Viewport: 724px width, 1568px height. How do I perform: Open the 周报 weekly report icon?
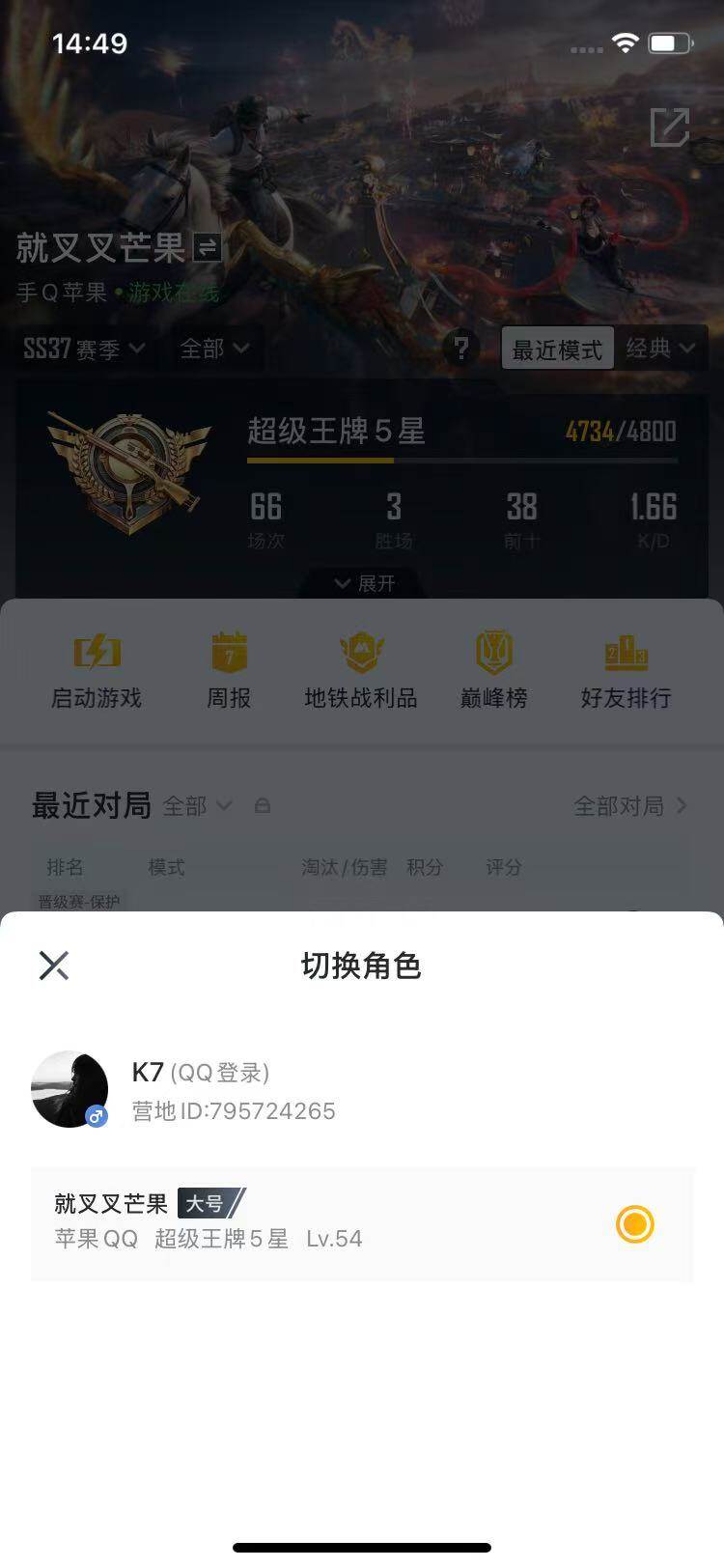pos(229,666)
